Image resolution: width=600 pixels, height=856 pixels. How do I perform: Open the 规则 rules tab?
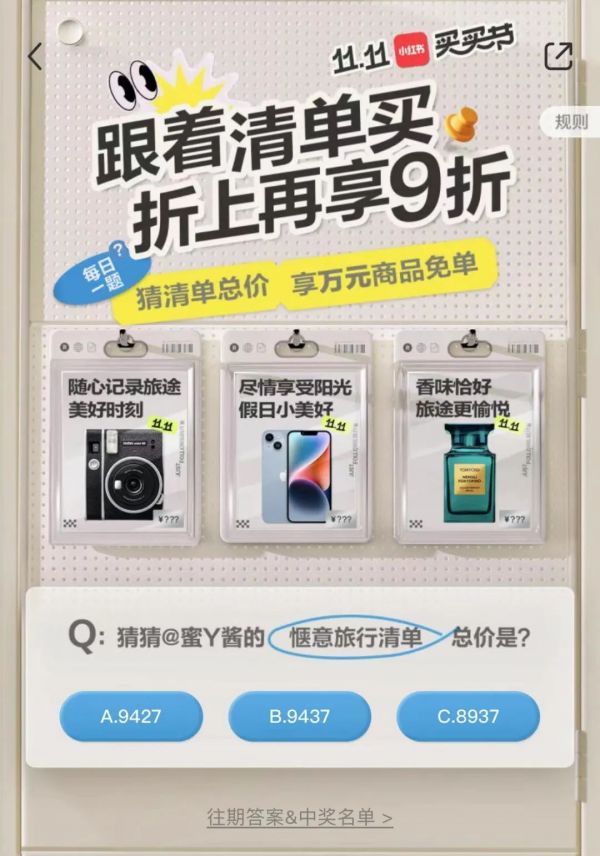pyautogui.click(x=571, y=122)
